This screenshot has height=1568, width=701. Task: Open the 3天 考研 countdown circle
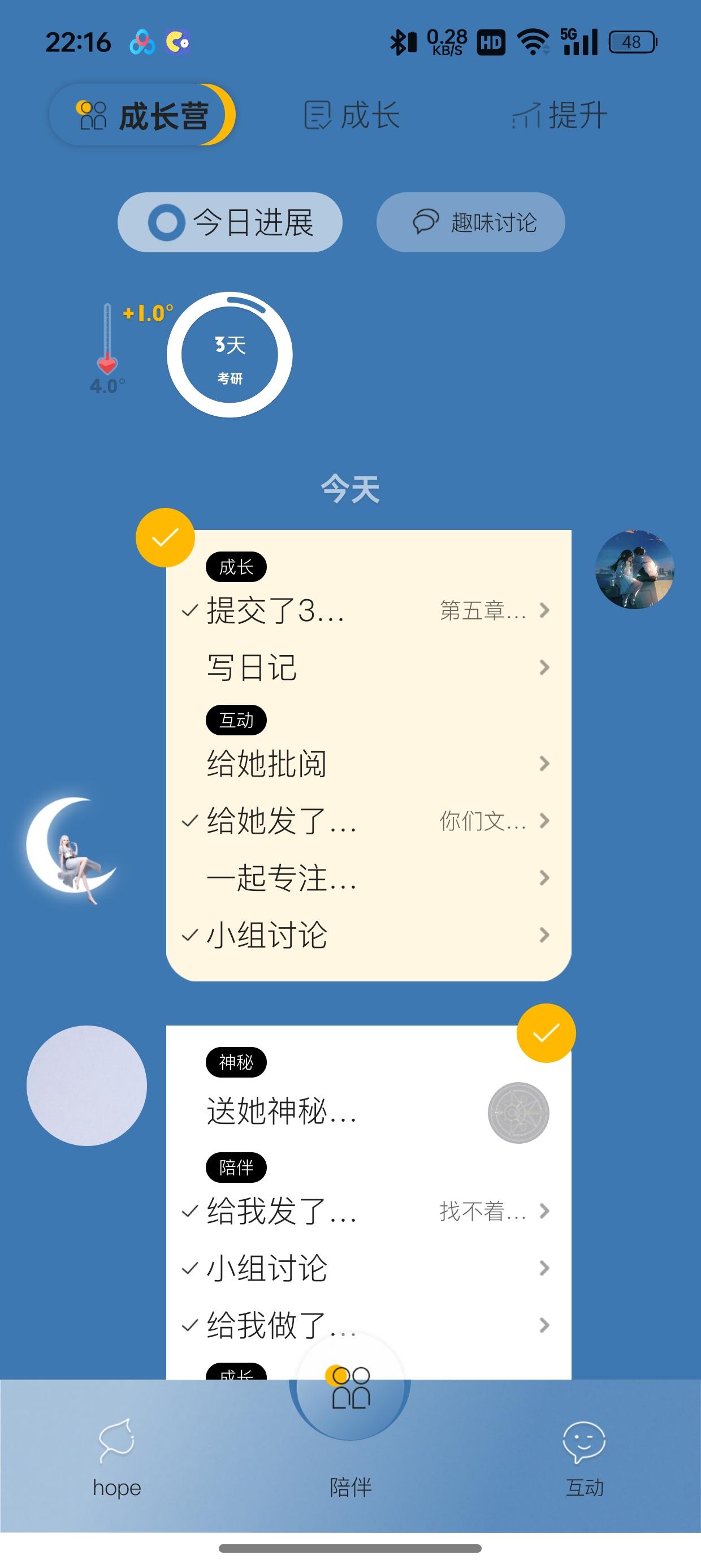[x=230, y=355]
